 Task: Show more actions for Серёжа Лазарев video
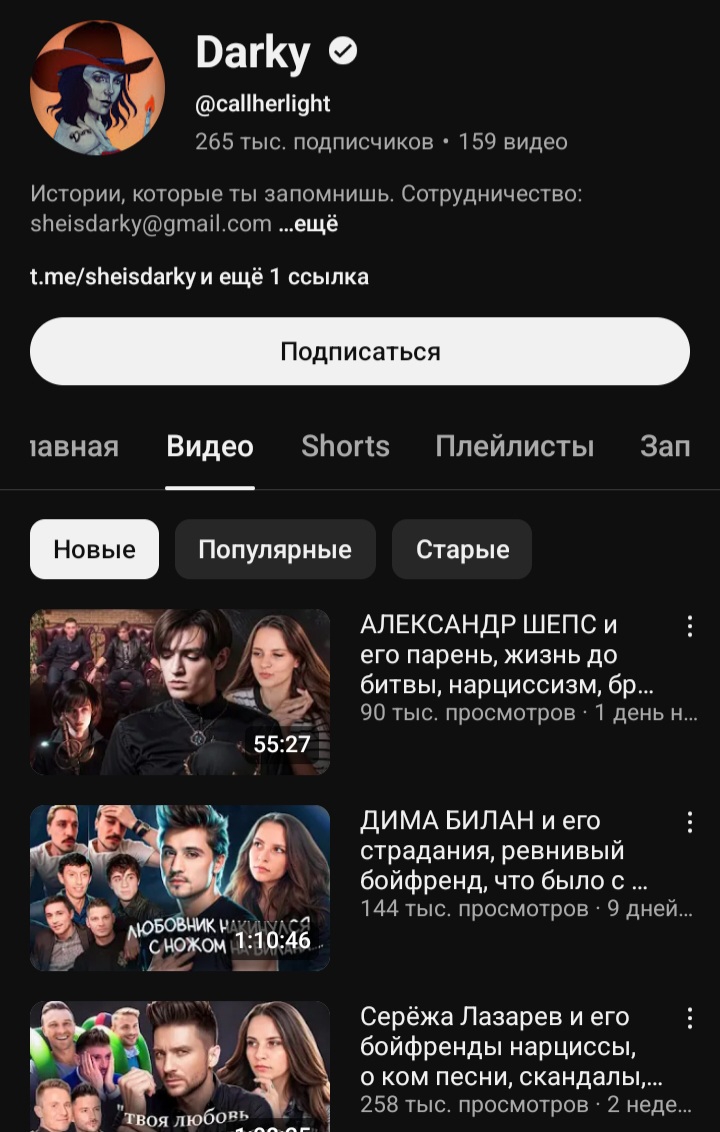pos(689,1019)
